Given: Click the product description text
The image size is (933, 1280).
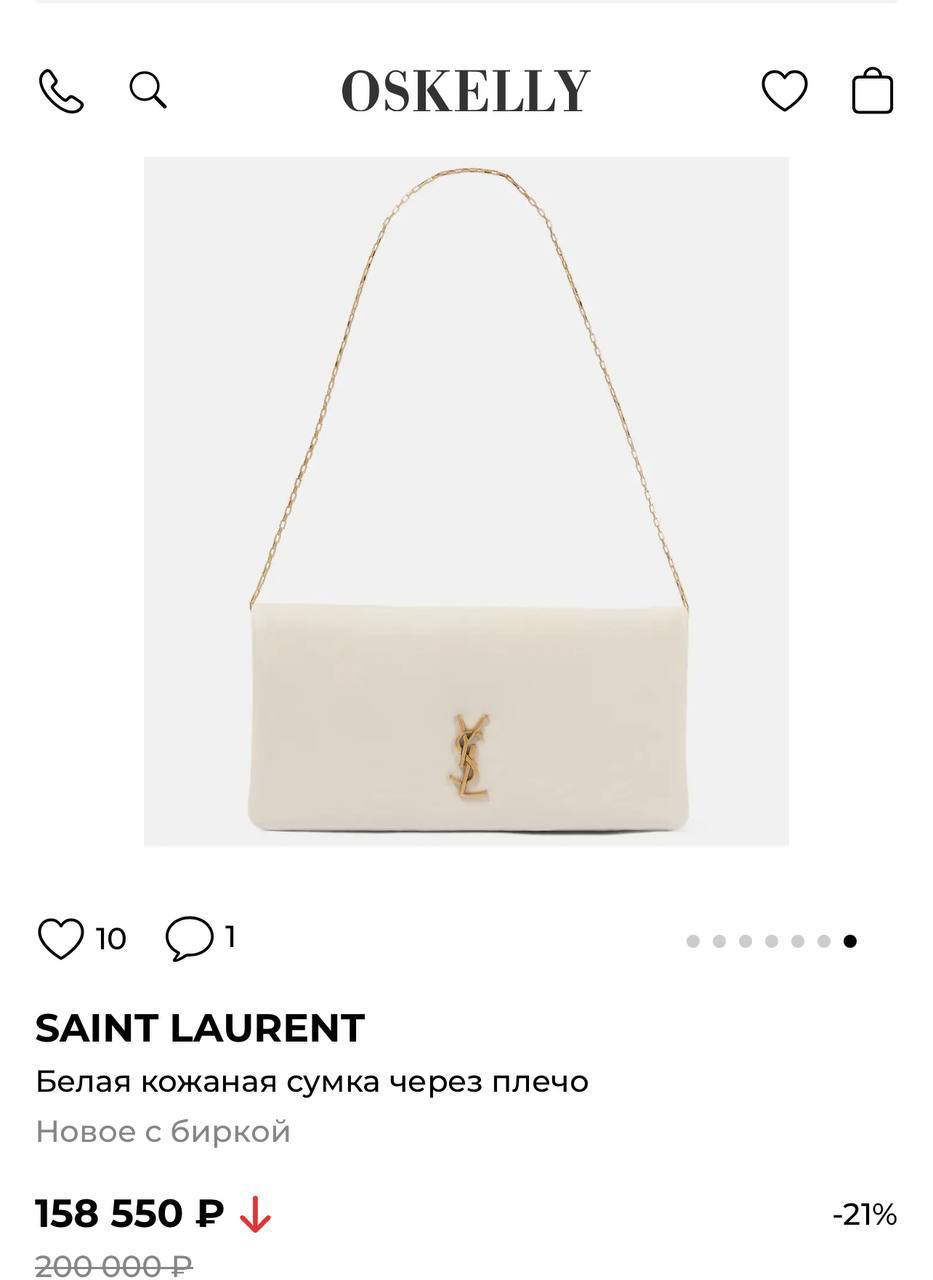Looking at the screenshot, I should tap(312, 1082).
